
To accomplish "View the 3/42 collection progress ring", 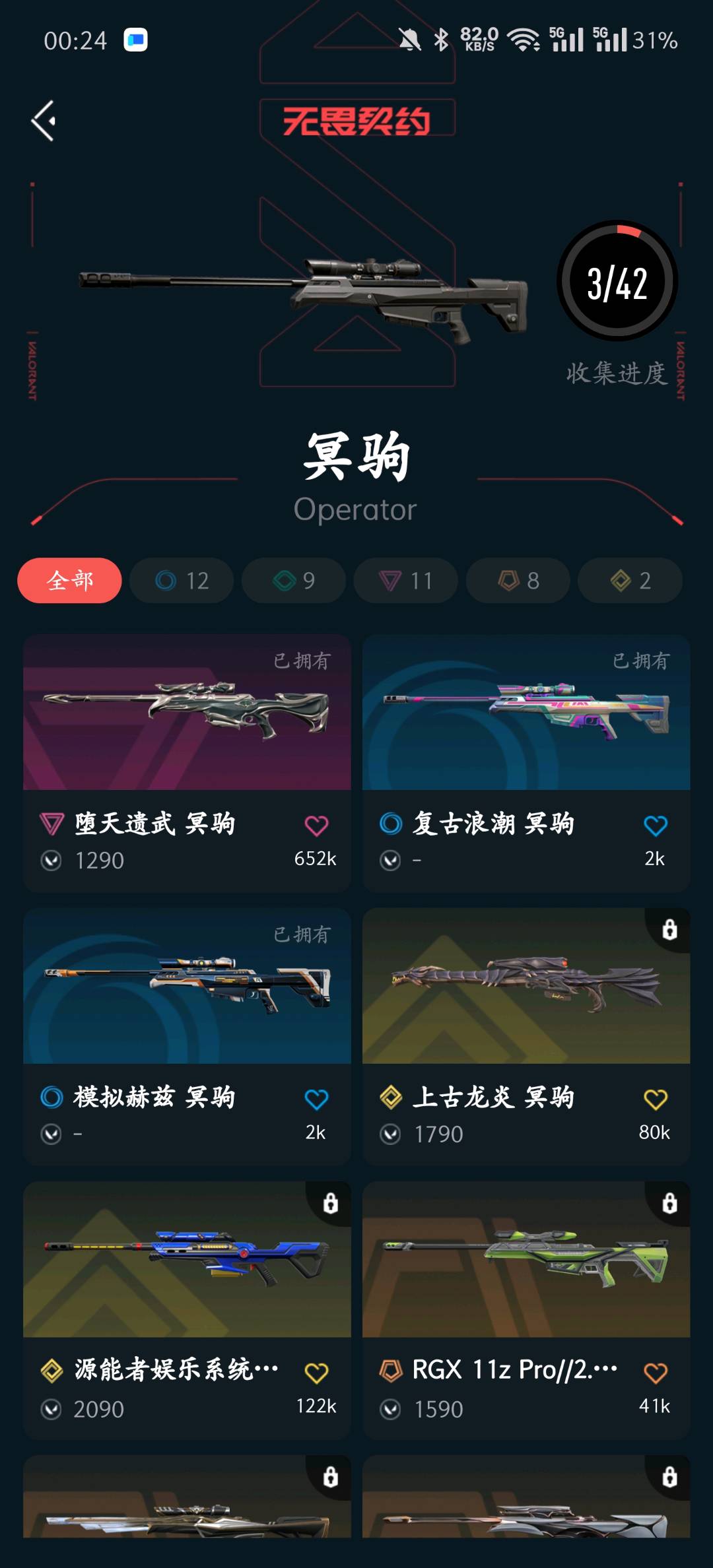I will pos(617,281).
